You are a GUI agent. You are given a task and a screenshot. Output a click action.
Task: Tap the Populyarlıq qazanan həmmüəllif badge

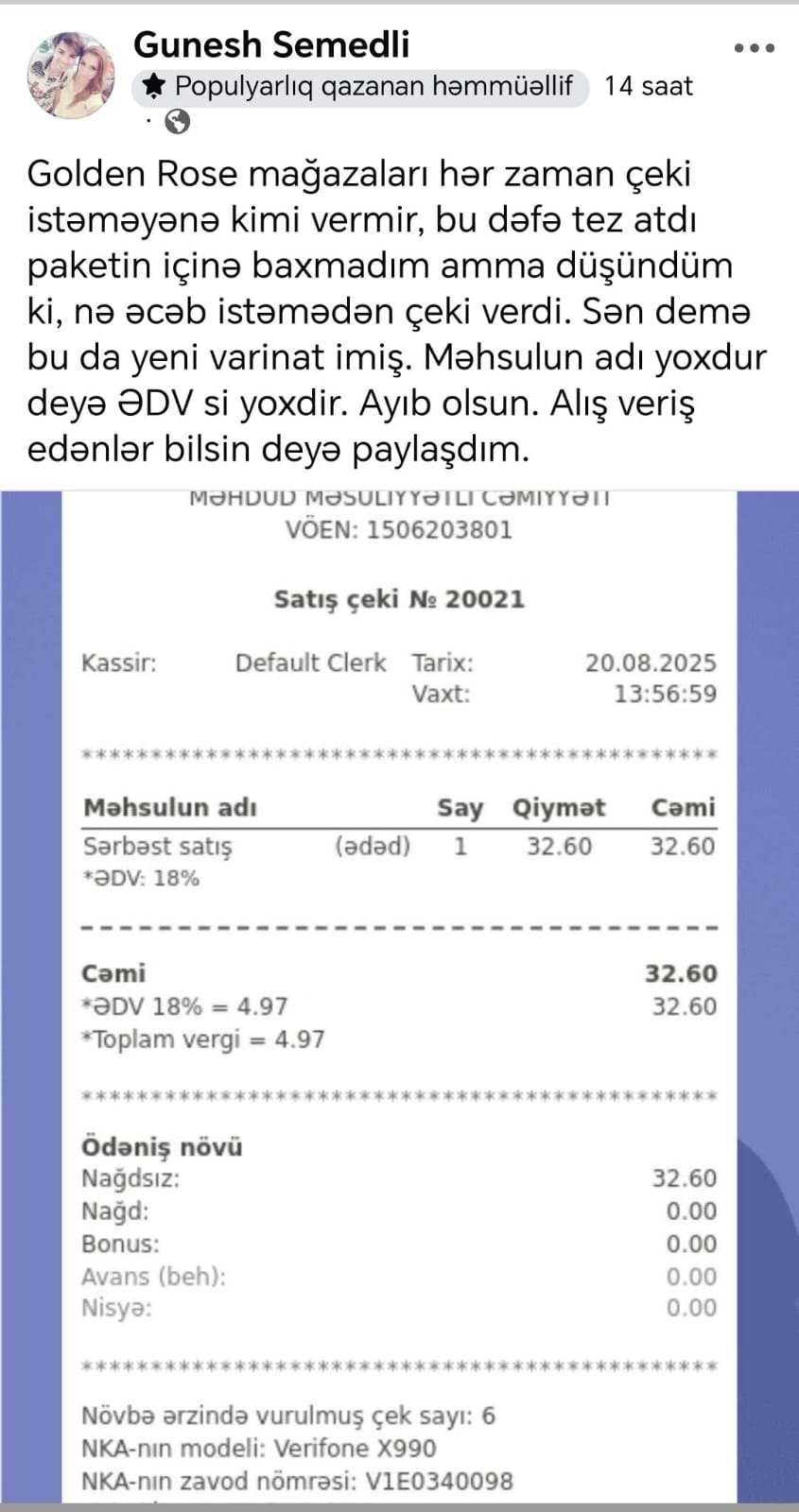(359, 87)
